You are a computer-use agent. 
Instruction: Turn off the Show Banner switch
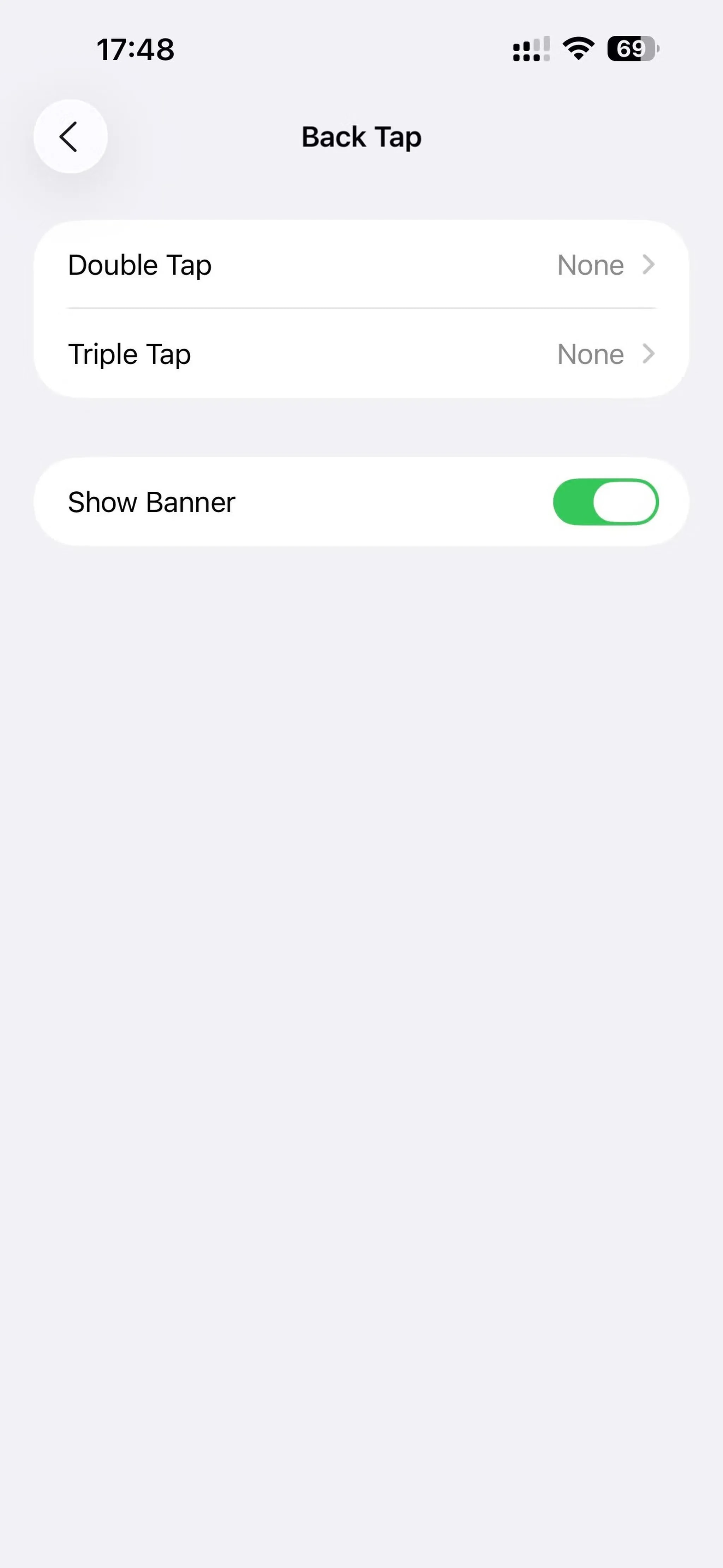click(605, 502)
